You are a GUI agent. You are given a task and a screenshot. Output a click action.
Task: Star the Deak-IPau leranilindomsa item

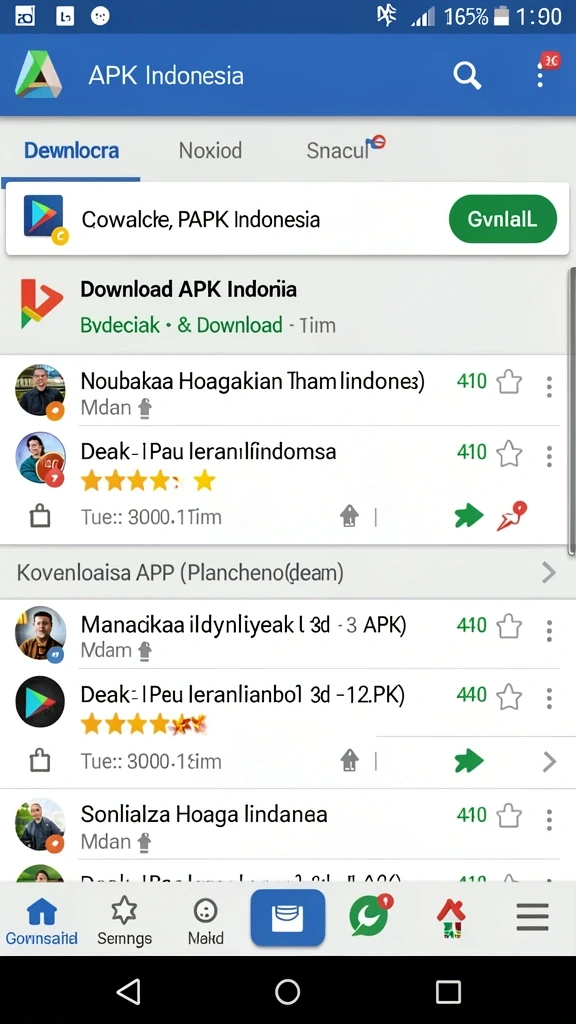[x=509, y=453]
